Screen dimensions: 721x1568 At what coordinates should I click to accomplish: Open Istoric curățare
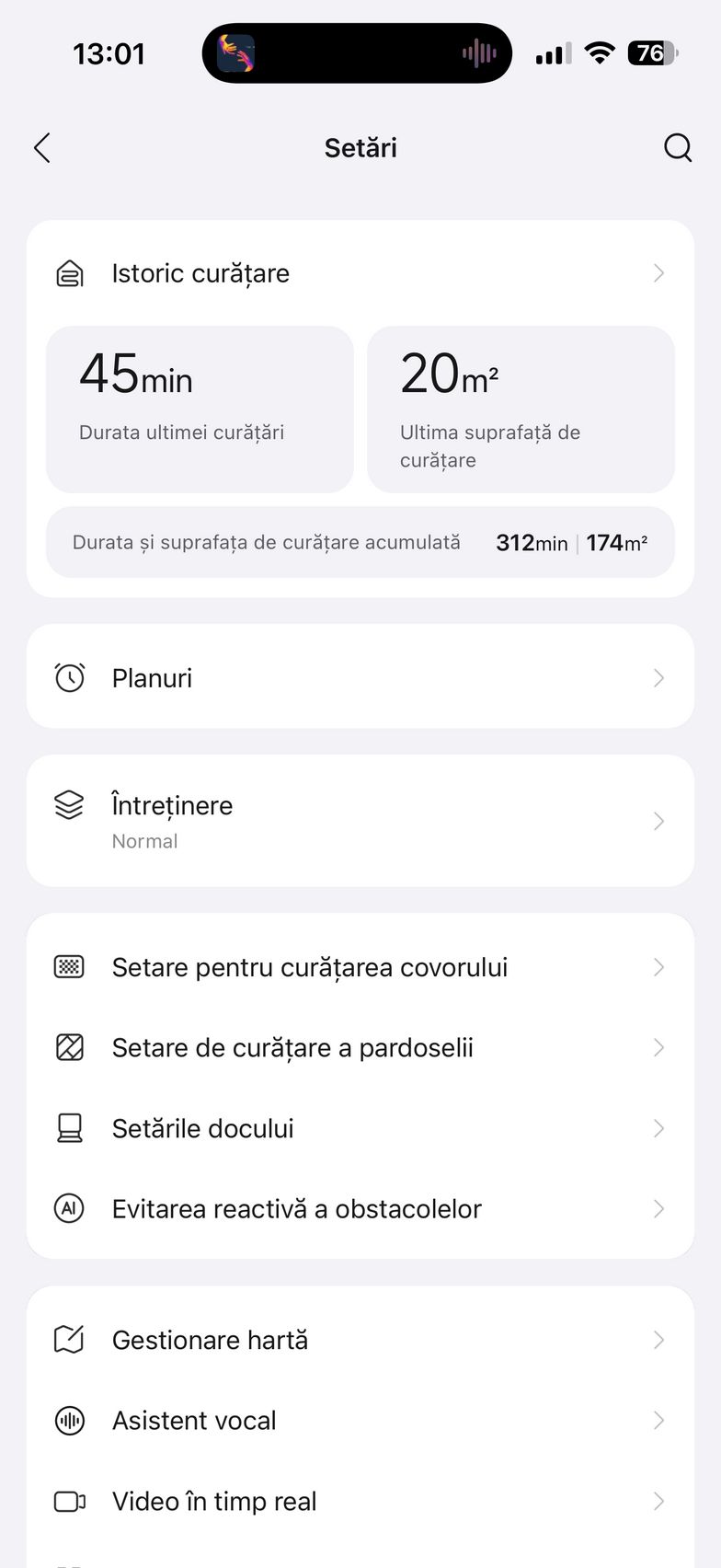click(x=360, y=273)
